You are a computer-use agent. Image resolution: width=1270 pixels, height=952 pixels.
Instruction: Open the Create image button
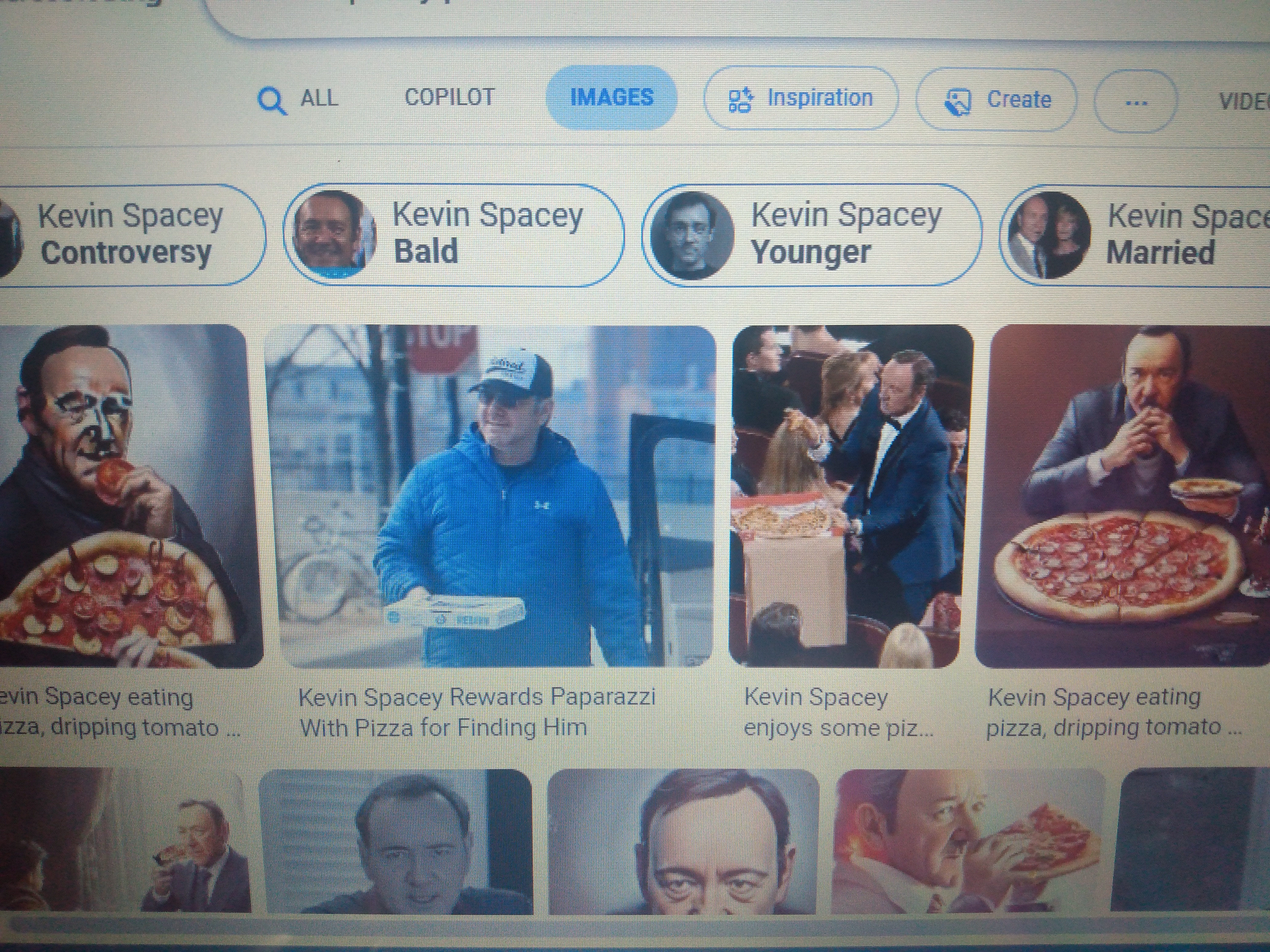pos(997,100)
